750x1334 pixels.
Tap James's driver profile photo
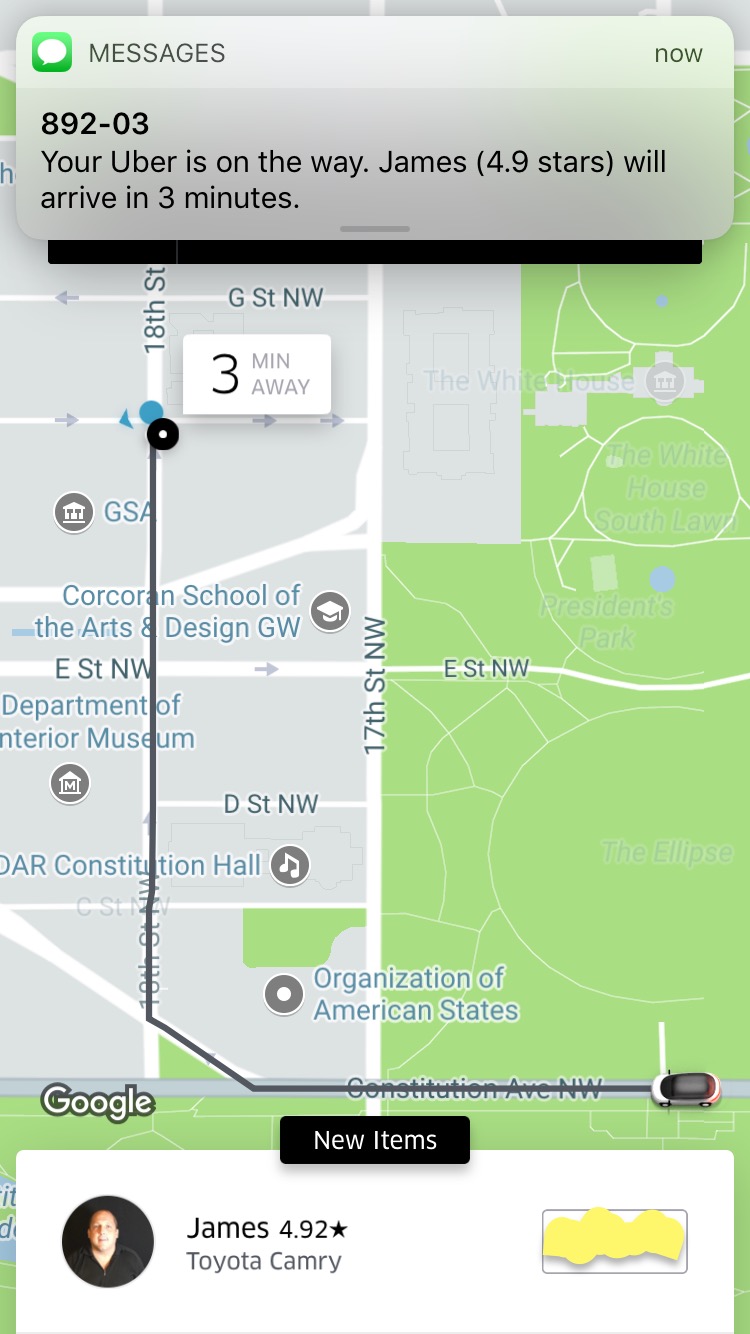pyautogui.click(x=107, y=1241)
